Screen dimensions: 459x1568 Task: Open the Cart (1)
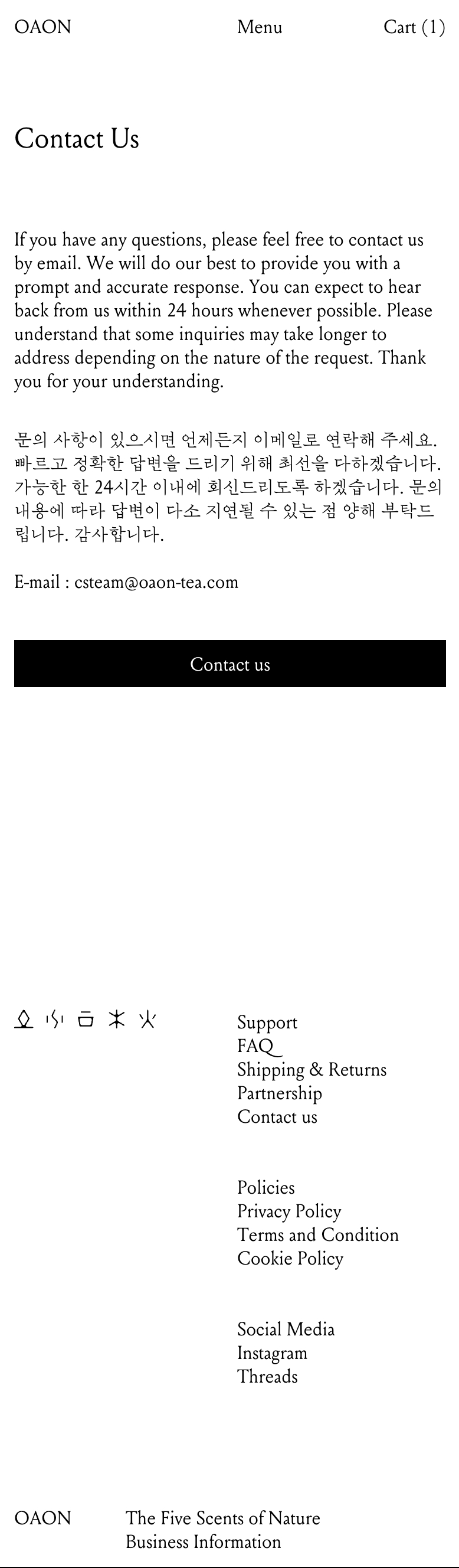point(414,27)
